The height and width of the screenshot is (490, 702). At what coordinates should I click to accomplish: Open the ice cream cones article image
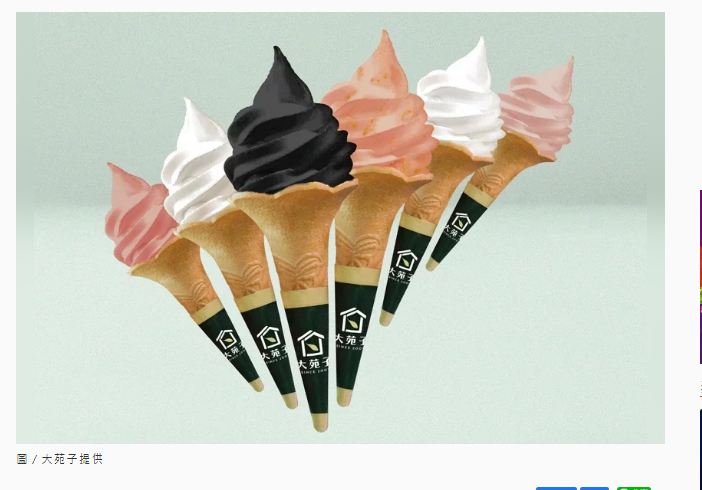point(340,228)
